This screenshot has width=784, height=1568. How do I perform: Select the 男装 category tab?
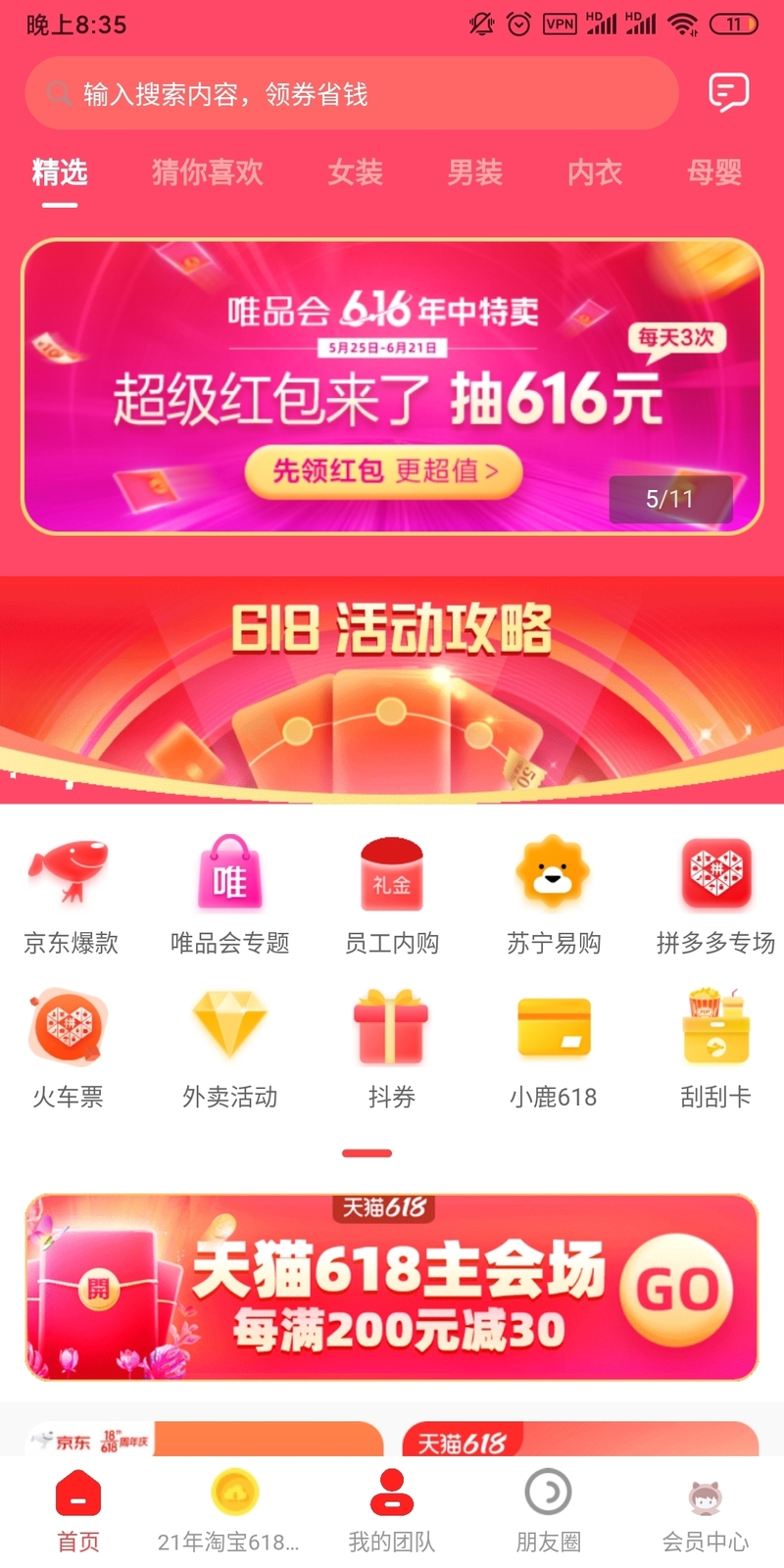[x=475, y=172]
